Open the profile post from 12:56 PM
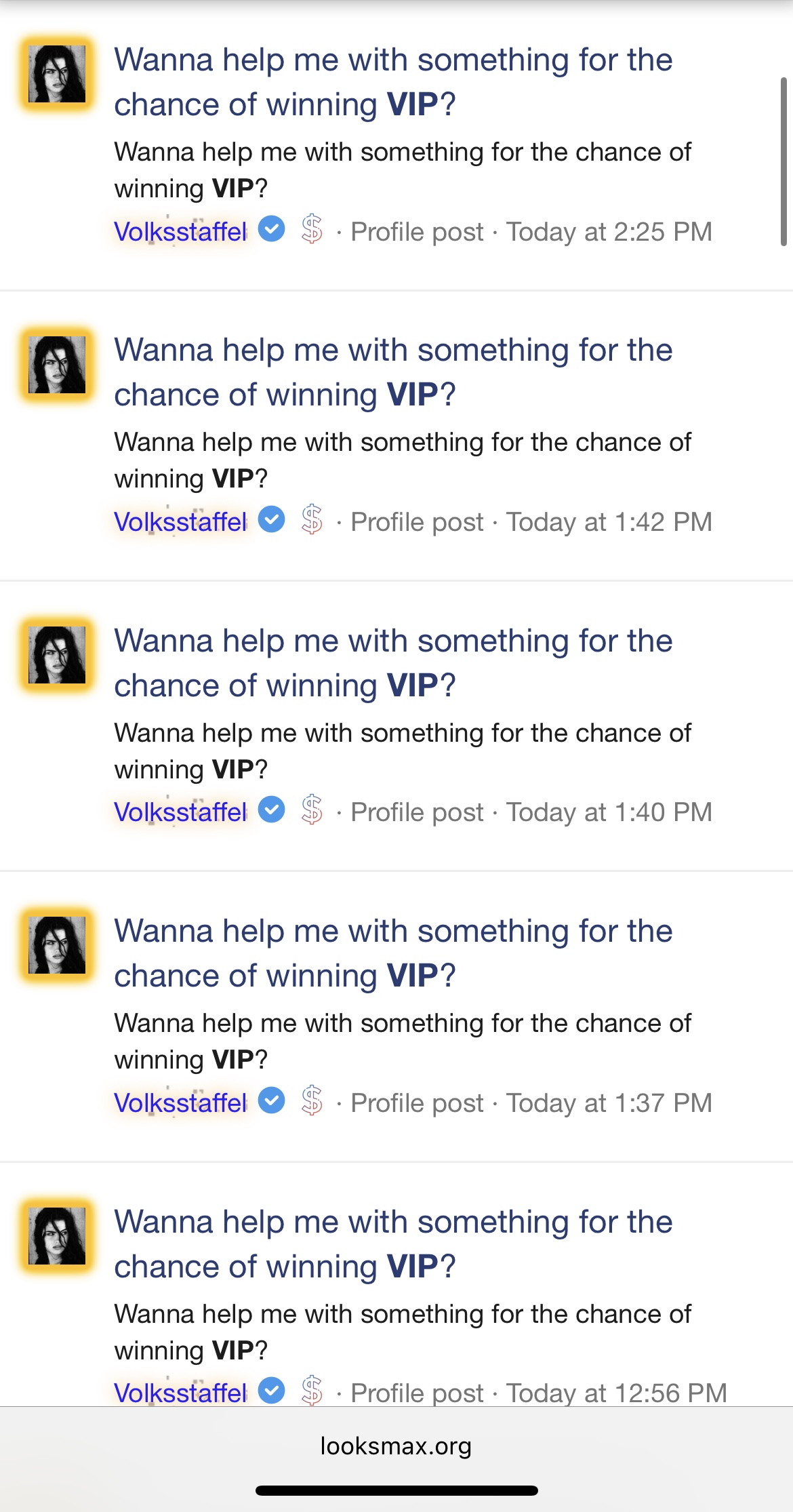793x1512 pixels. (393, 1244)
